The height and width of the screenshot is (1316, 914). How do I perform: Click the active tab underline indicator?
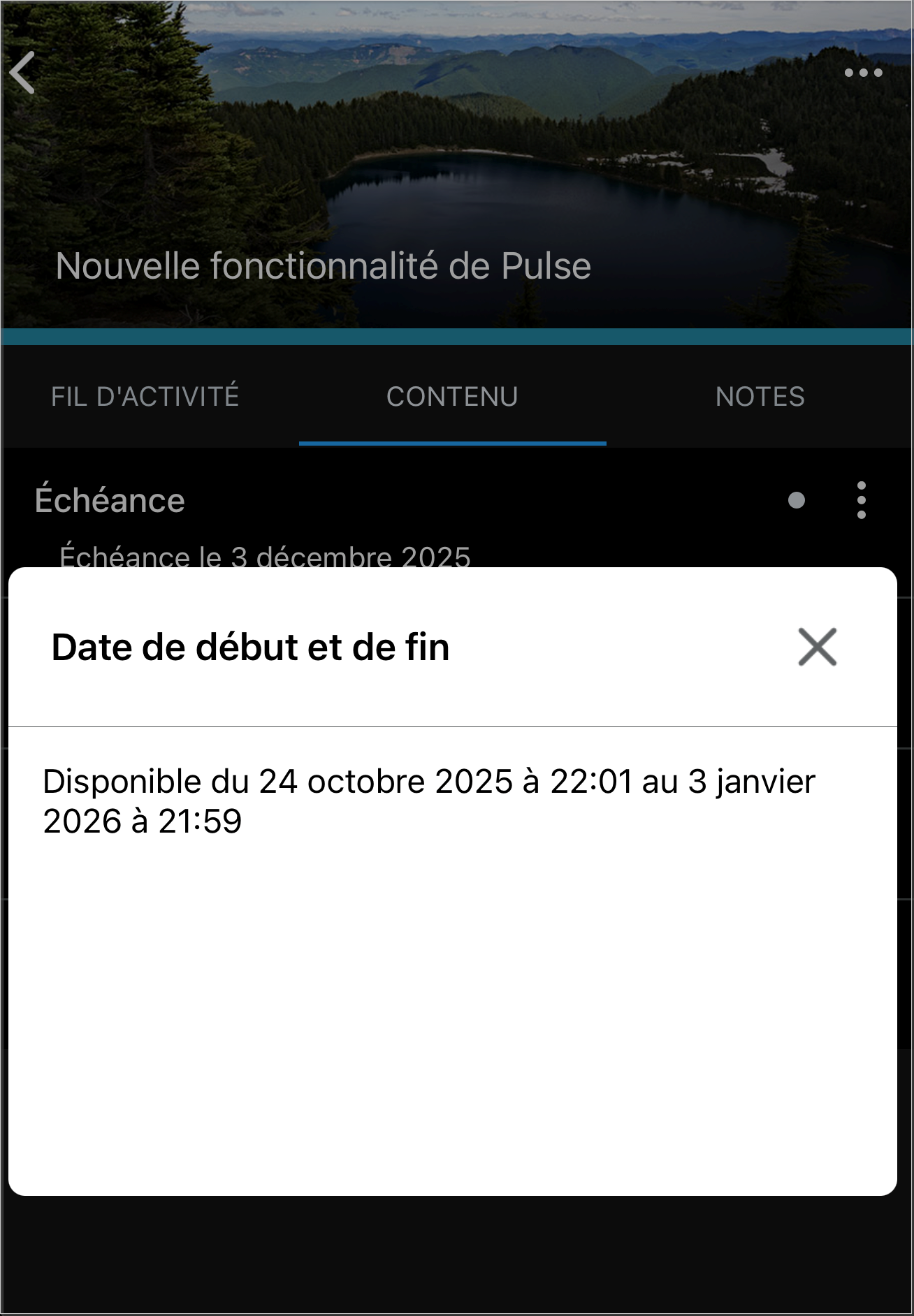tap(453, 441)
